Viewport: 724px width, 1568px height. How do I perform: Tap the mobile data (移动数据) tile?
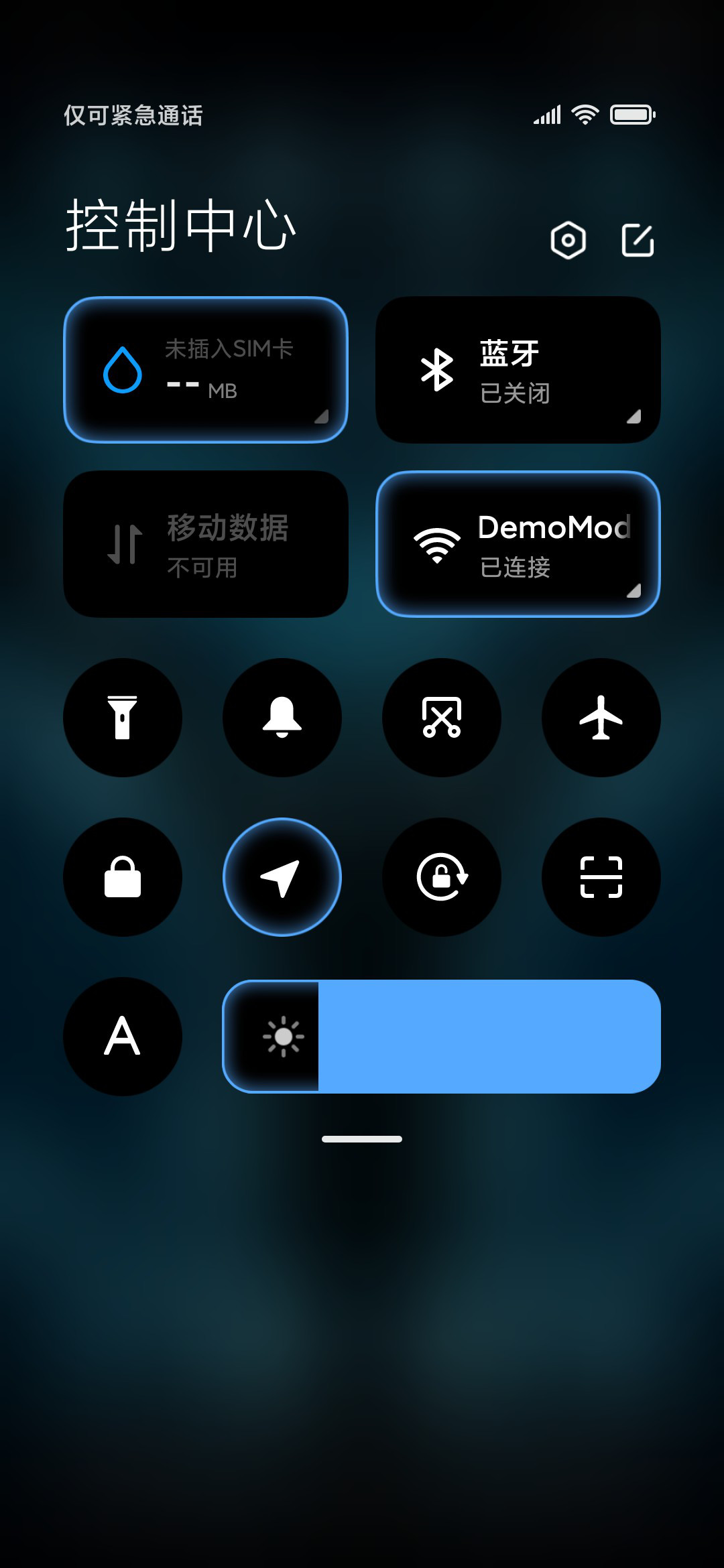pos(206,544)
